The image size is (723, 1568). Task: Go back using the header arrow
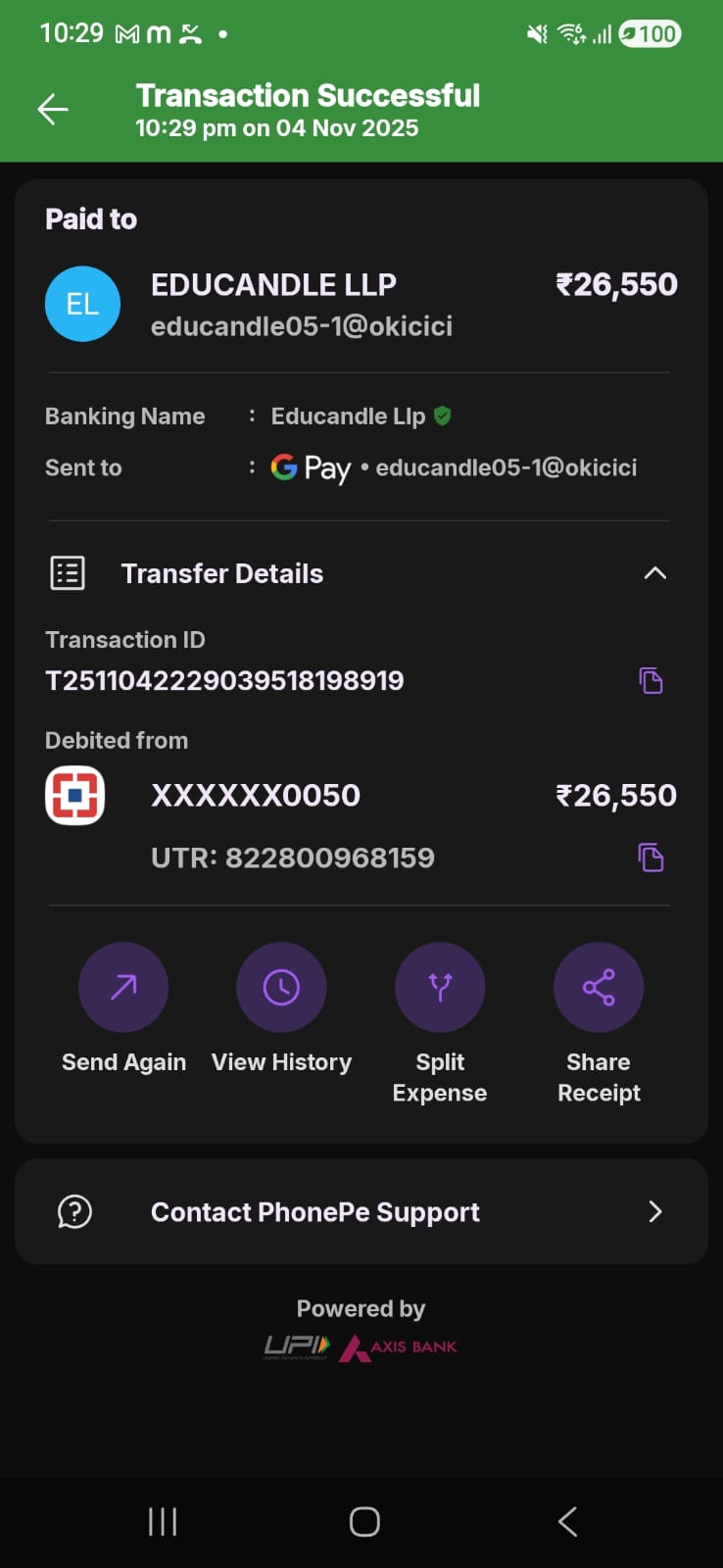pyautogui.click(x=53, y=109)
